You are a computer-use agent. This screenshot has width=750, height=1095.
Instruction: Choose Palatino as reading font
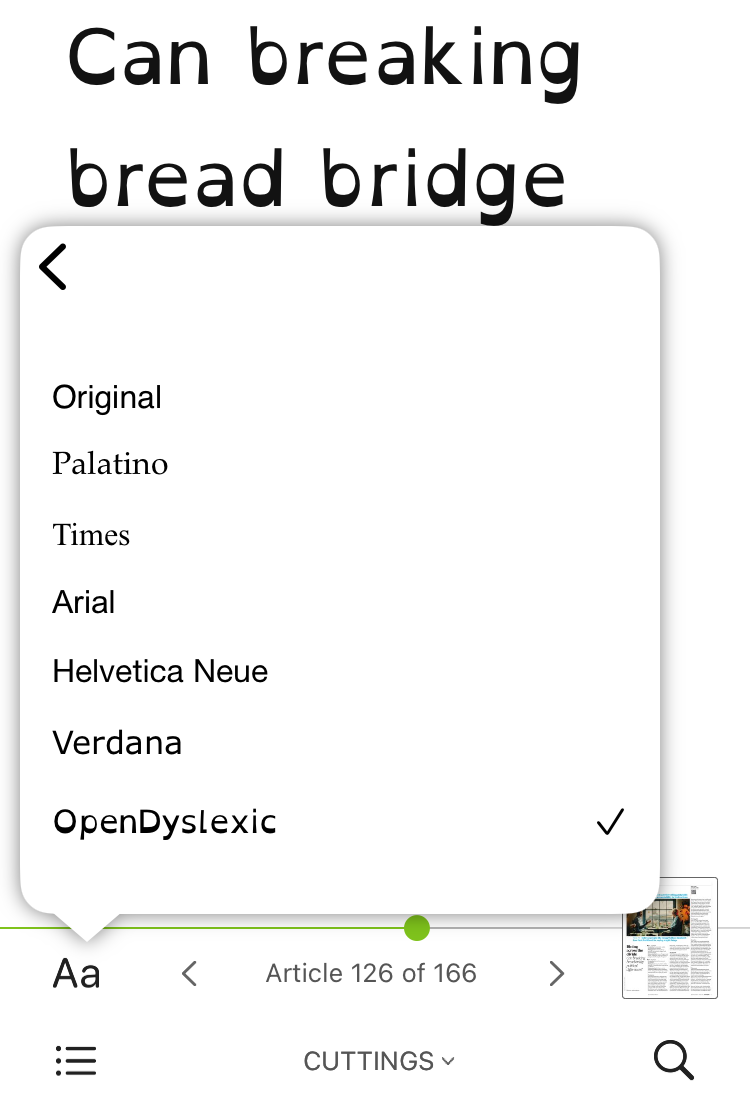point(110,464)
